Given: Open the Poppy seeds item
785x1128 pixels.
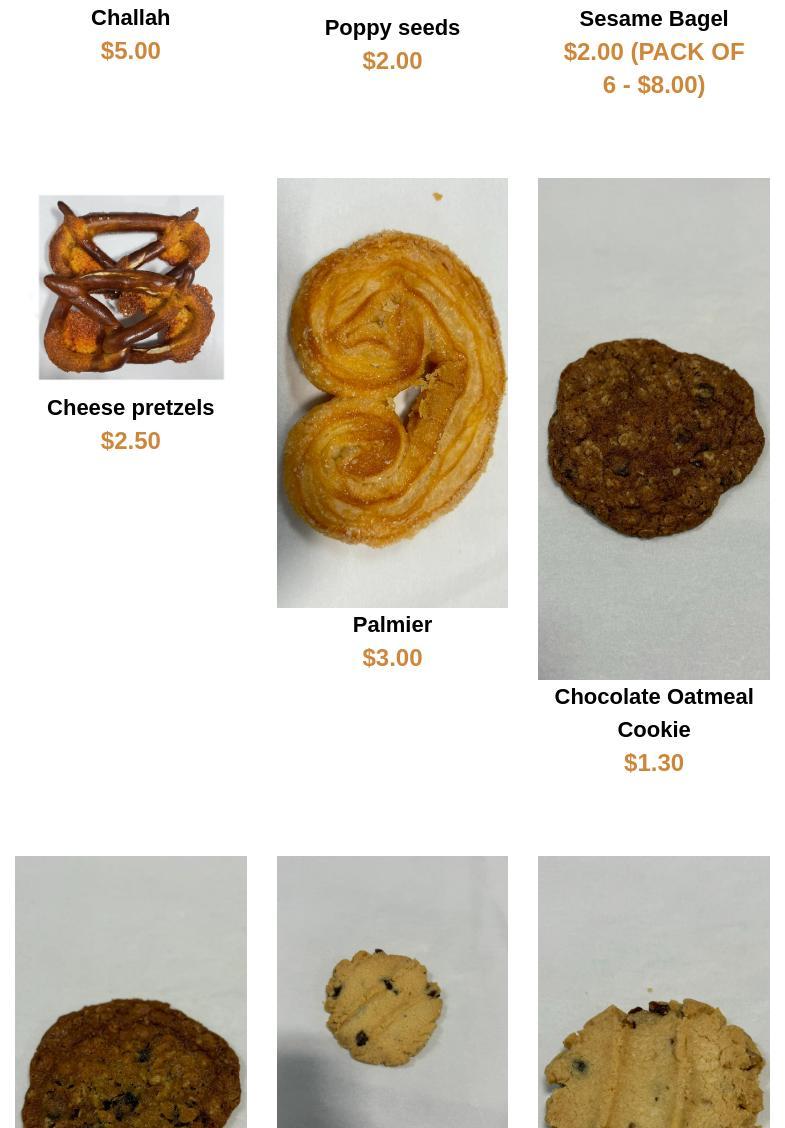Looking at the screenshot, I should 392,28.
